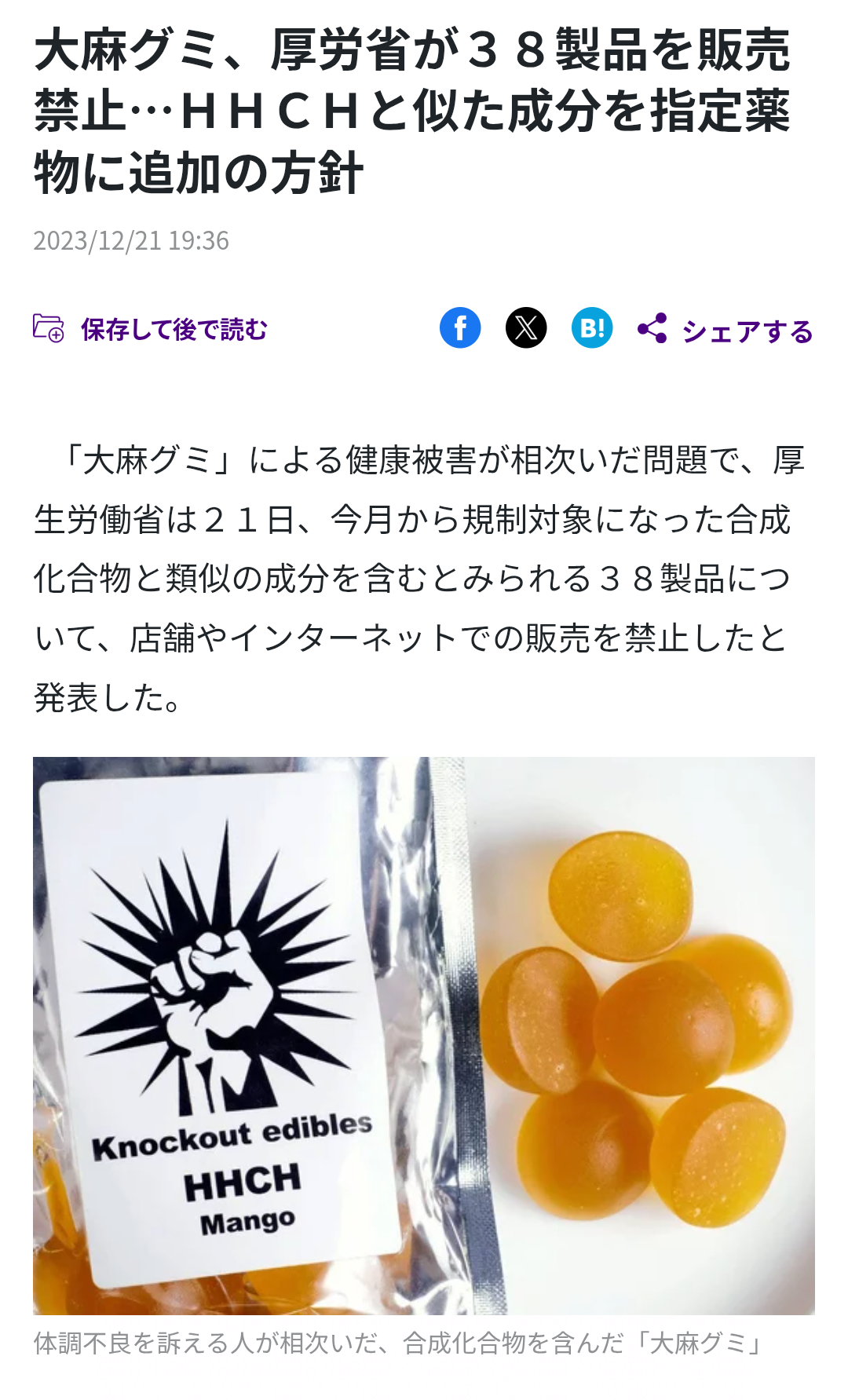Share the article on X
848x1400 pixels.
click(x=525, y=328)
